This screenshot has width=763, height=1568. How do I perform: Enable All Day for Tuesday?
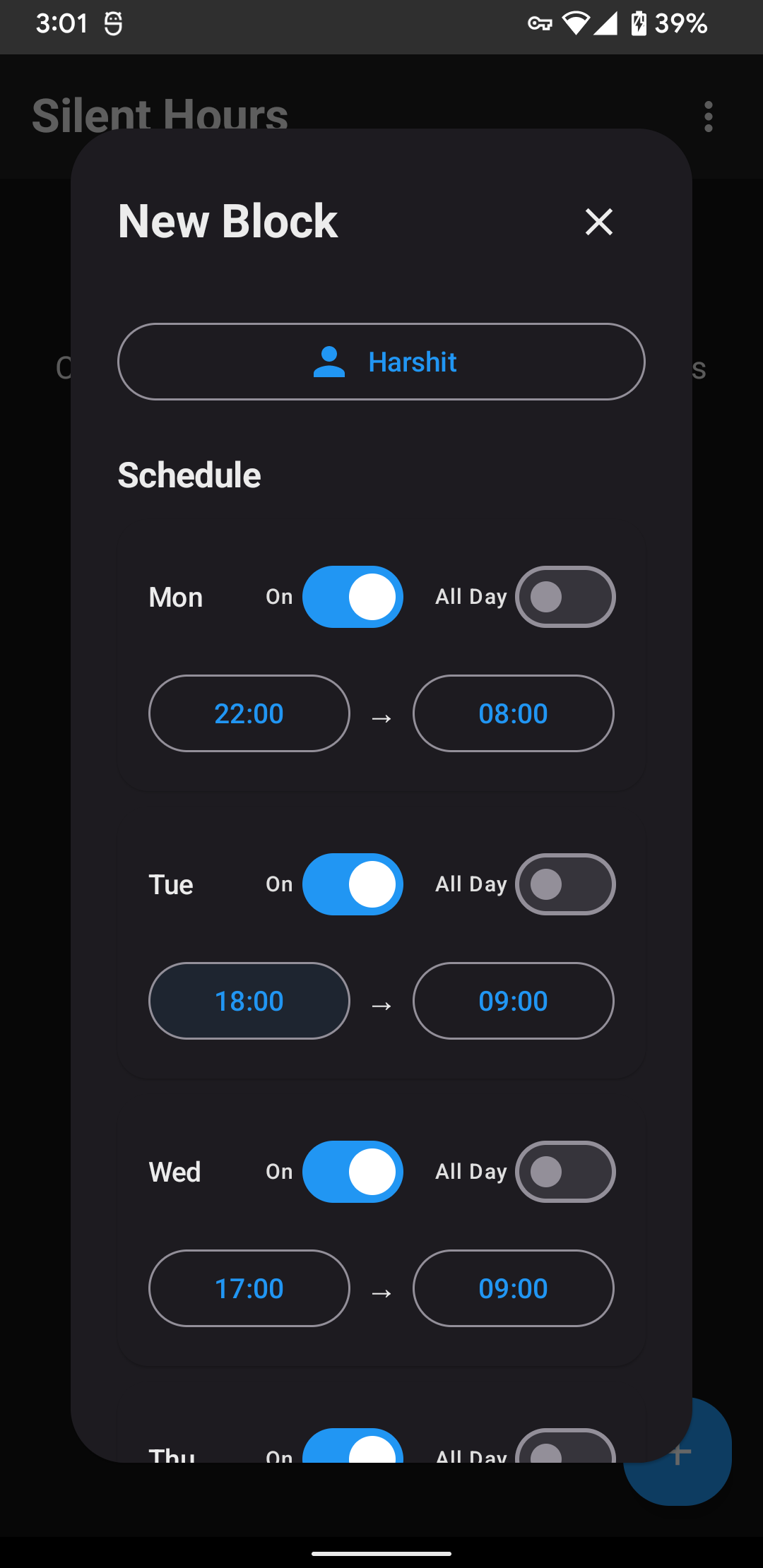[x=565, y=884]
